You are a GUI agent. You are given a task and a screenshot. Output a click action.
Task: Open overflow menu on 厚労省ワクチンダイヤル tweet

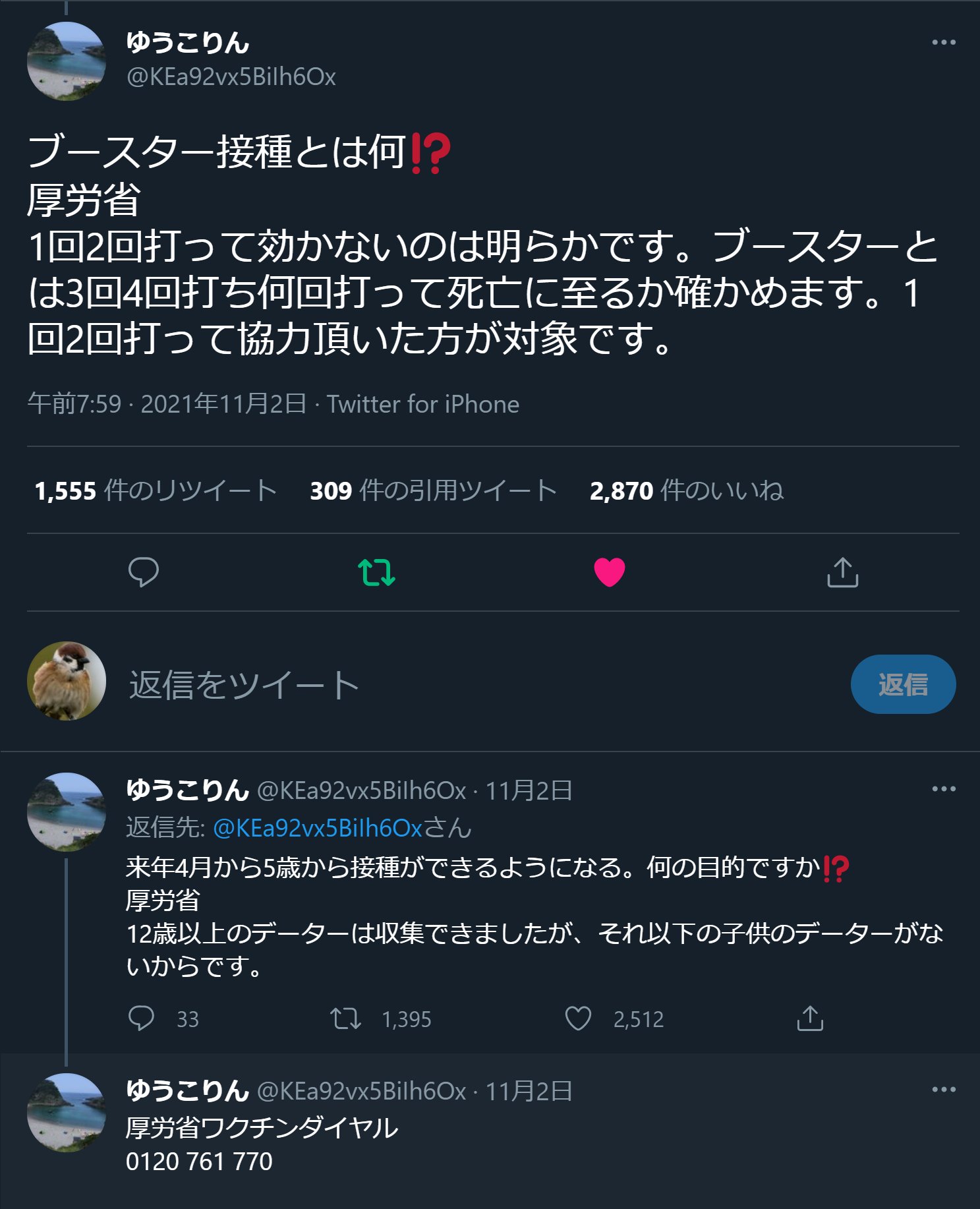click(943, 1090)
